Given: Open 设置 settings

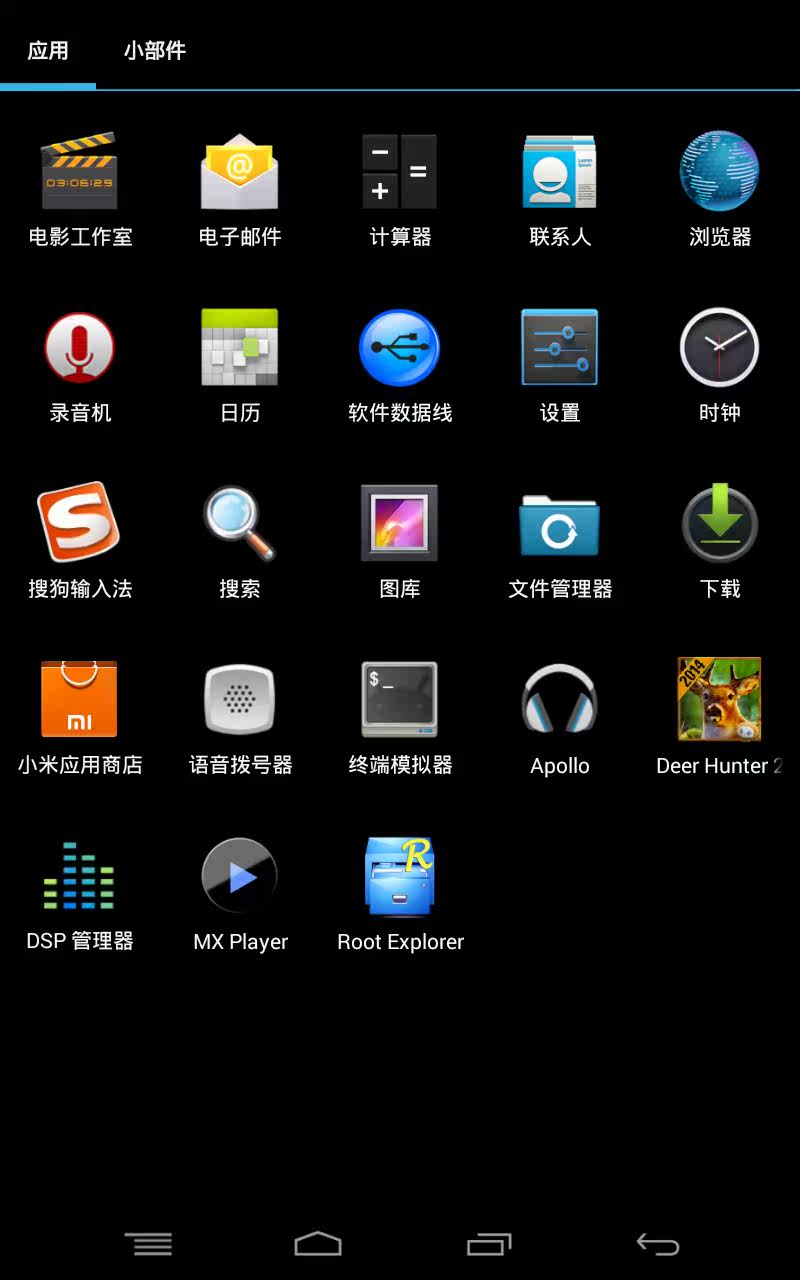Looking at the screenshot, I should [560, 348].
